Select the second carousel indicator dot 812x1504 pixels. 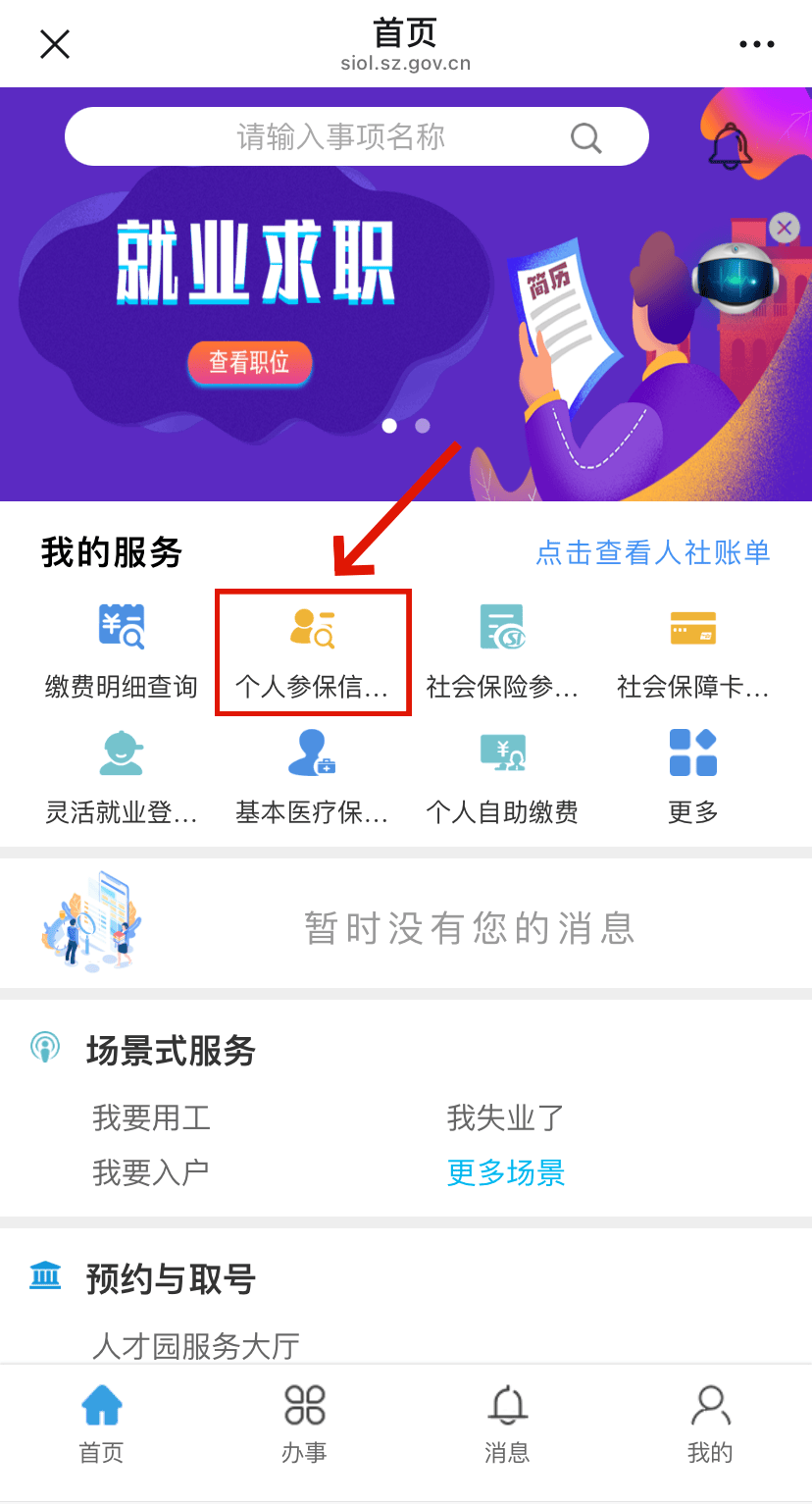tap(422, 425)
